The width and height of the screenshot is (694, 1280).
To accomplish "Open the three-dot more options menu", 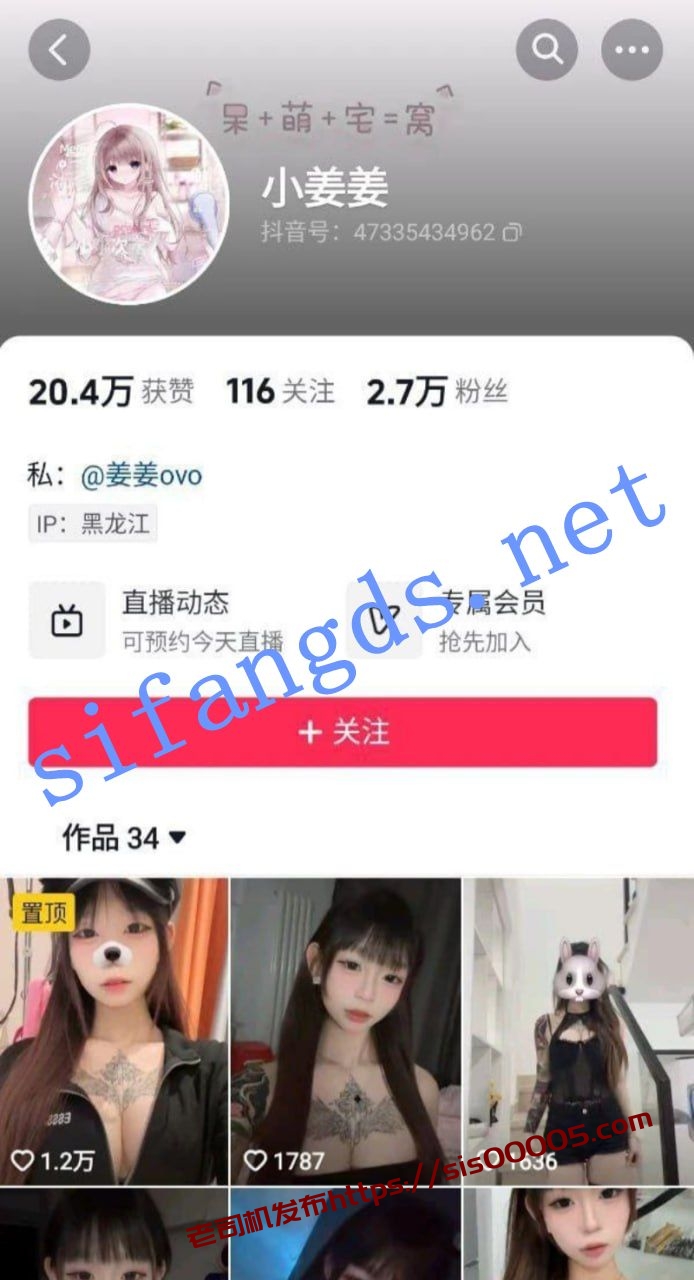I will click(x=632, y=50).
